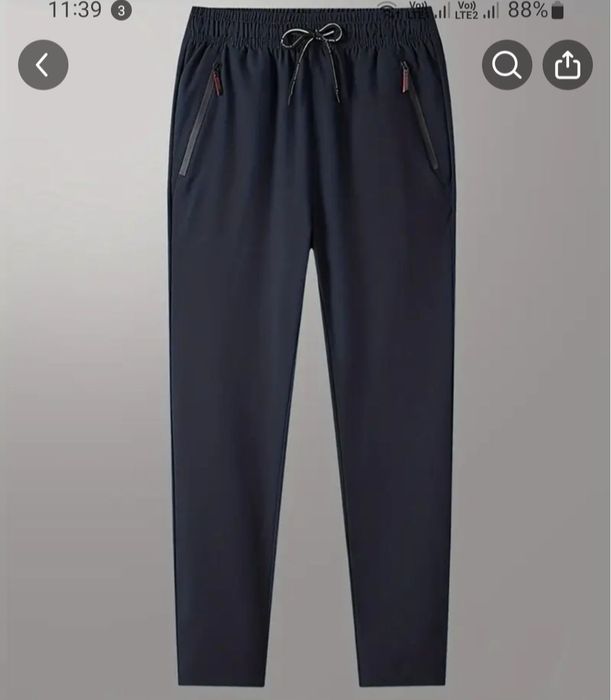Image resolution: width=611 pixels, height=700 pixels.
Task: Share this product
Action: pyautogui.click(x=567, y=65)
